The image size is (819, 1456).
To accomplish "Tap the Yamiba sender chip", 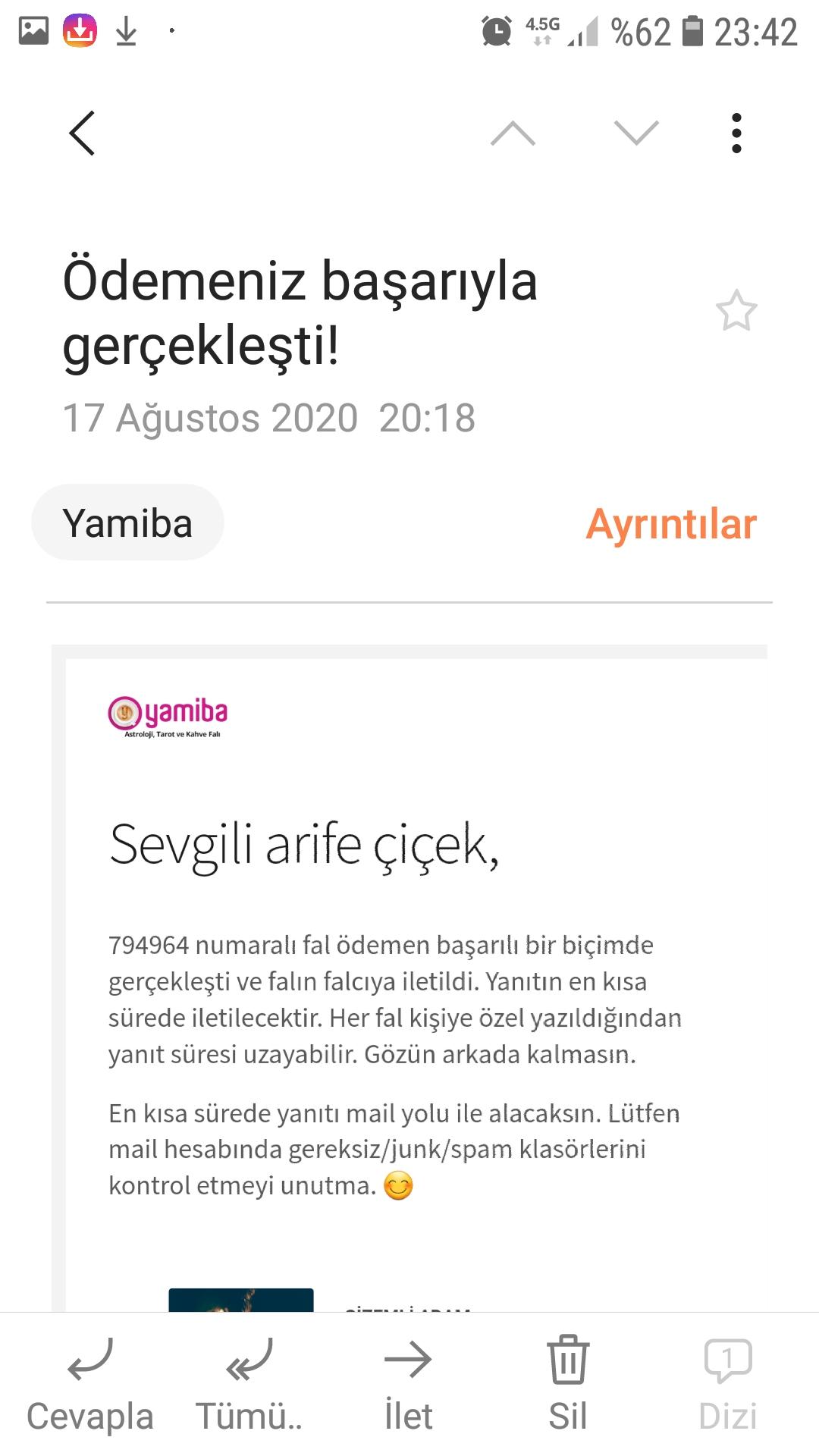I will point(127,522).
